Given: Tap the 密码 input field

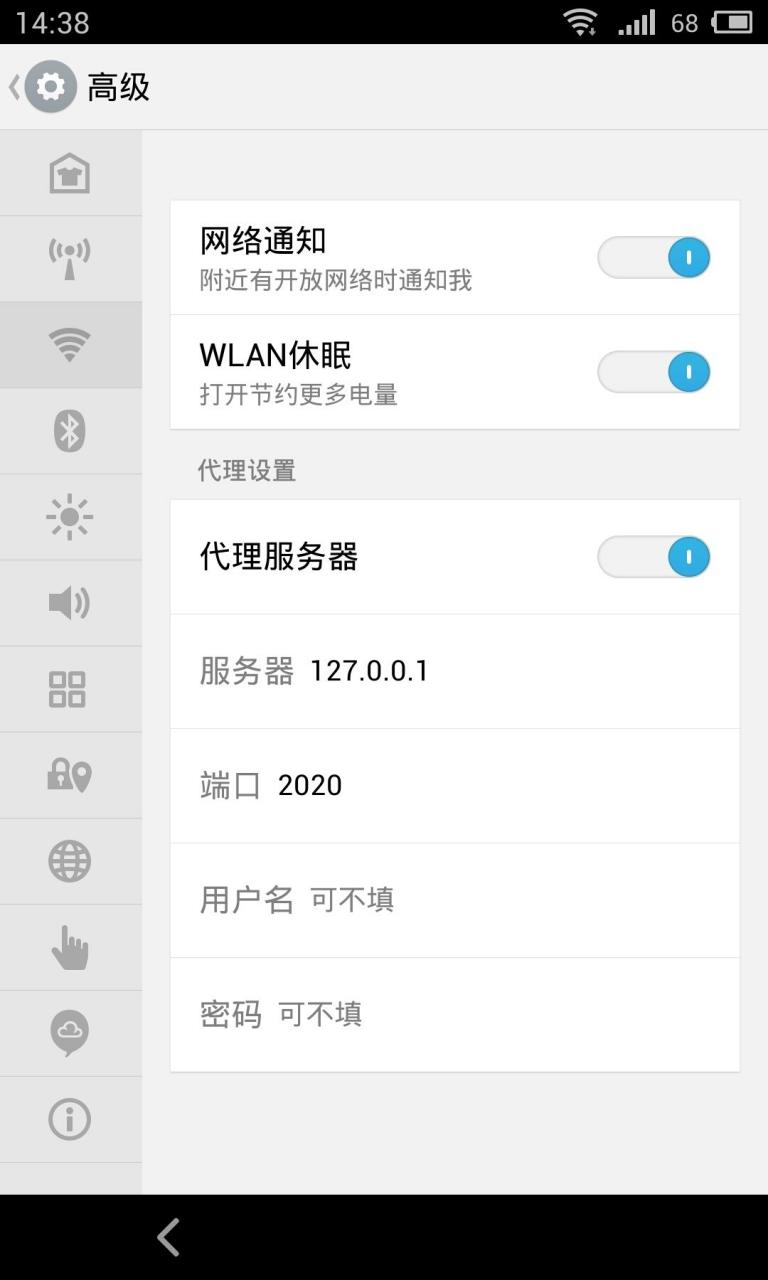Looking at the screenshot, I should coord(454,1015).
